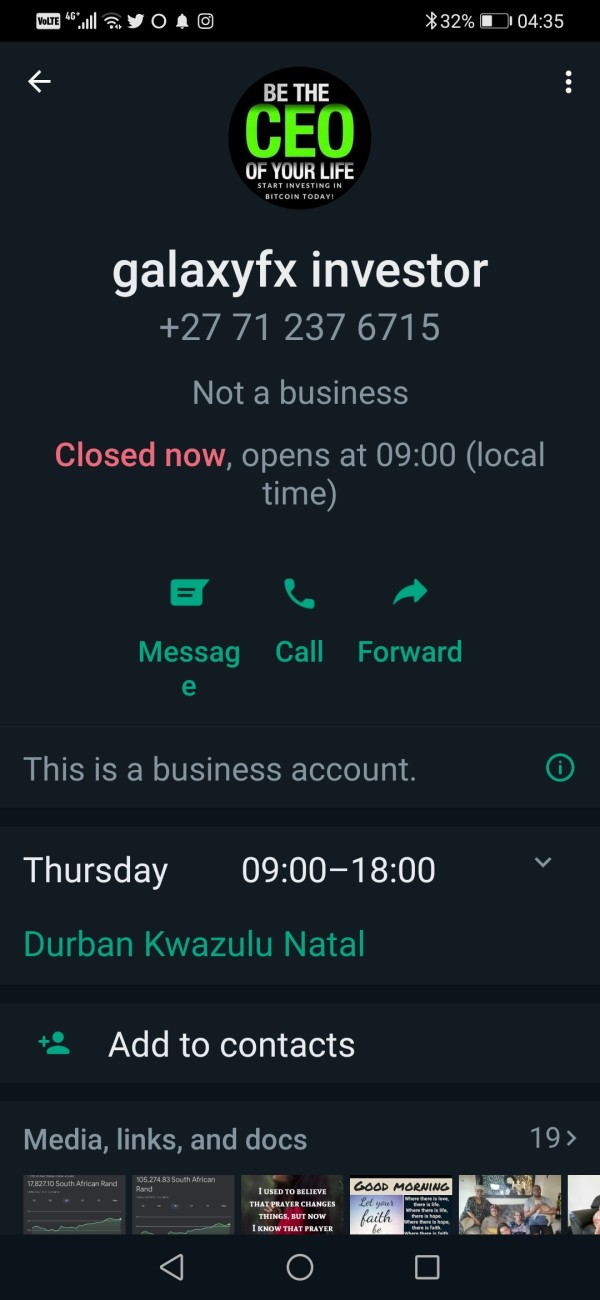
Task: Open the recent apps view
Action: (427, 1267)
